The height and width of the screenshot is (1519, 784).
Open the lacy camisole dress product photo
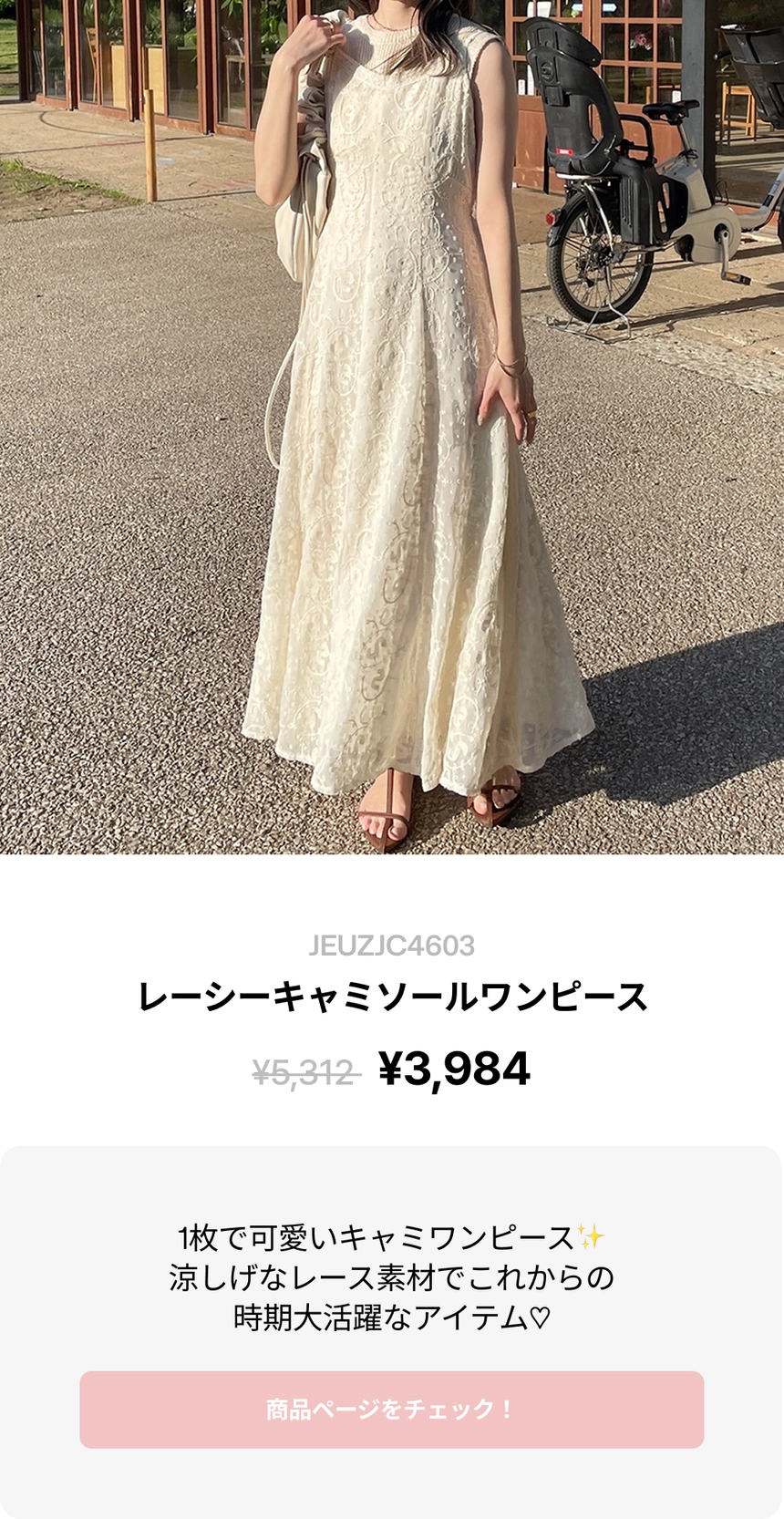coord(392,427)
